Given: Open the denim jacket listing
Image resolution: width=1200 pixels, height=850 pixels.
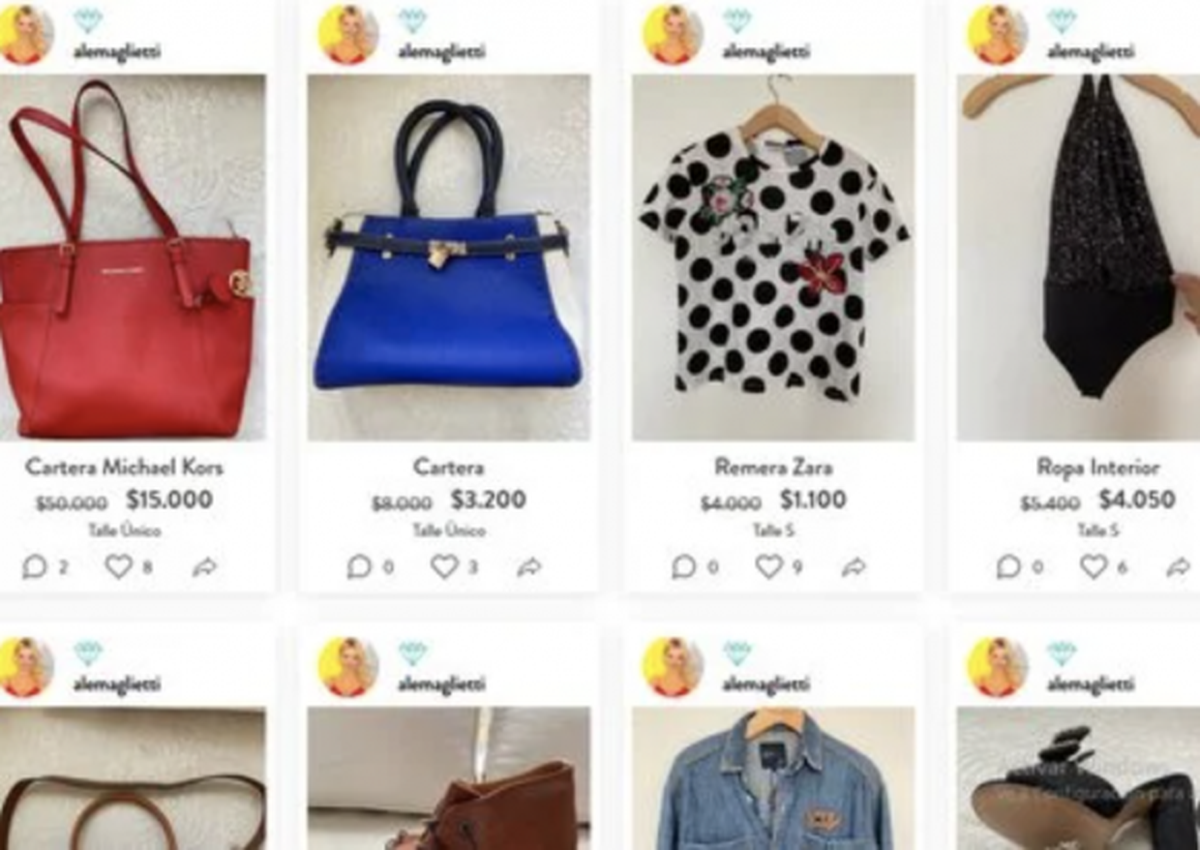Looking at the screenshot, I should pos(773,785).
